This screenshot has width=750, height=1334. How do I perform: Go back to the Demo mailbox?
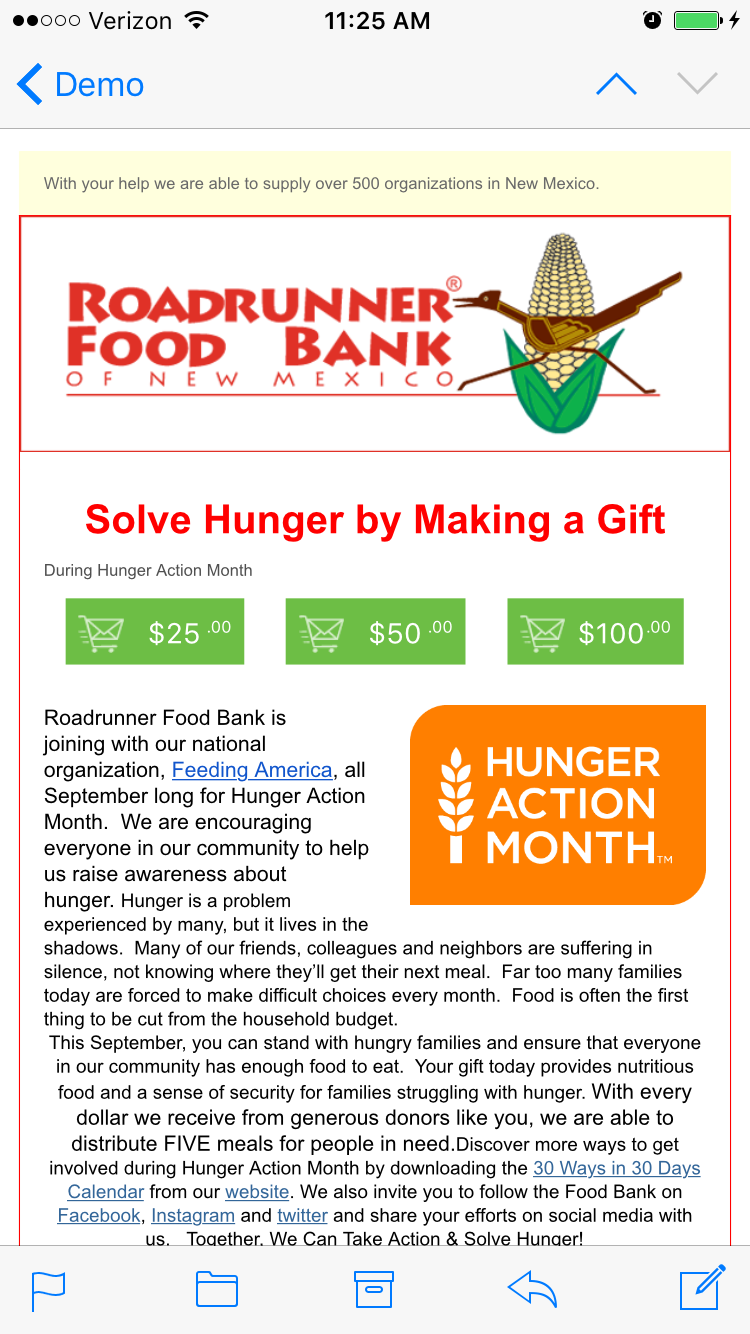pyautogui.click(x=80, y=85)
